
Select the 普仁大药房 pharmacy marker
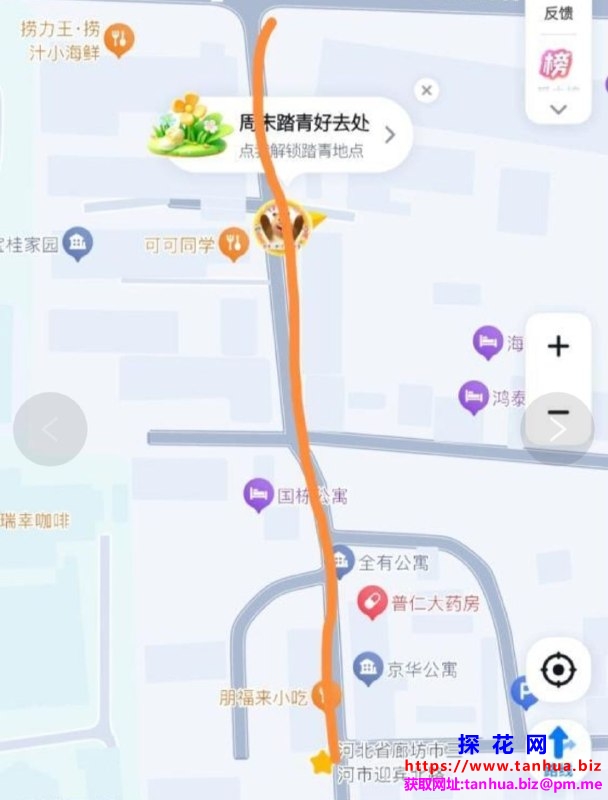coord(372,602)
